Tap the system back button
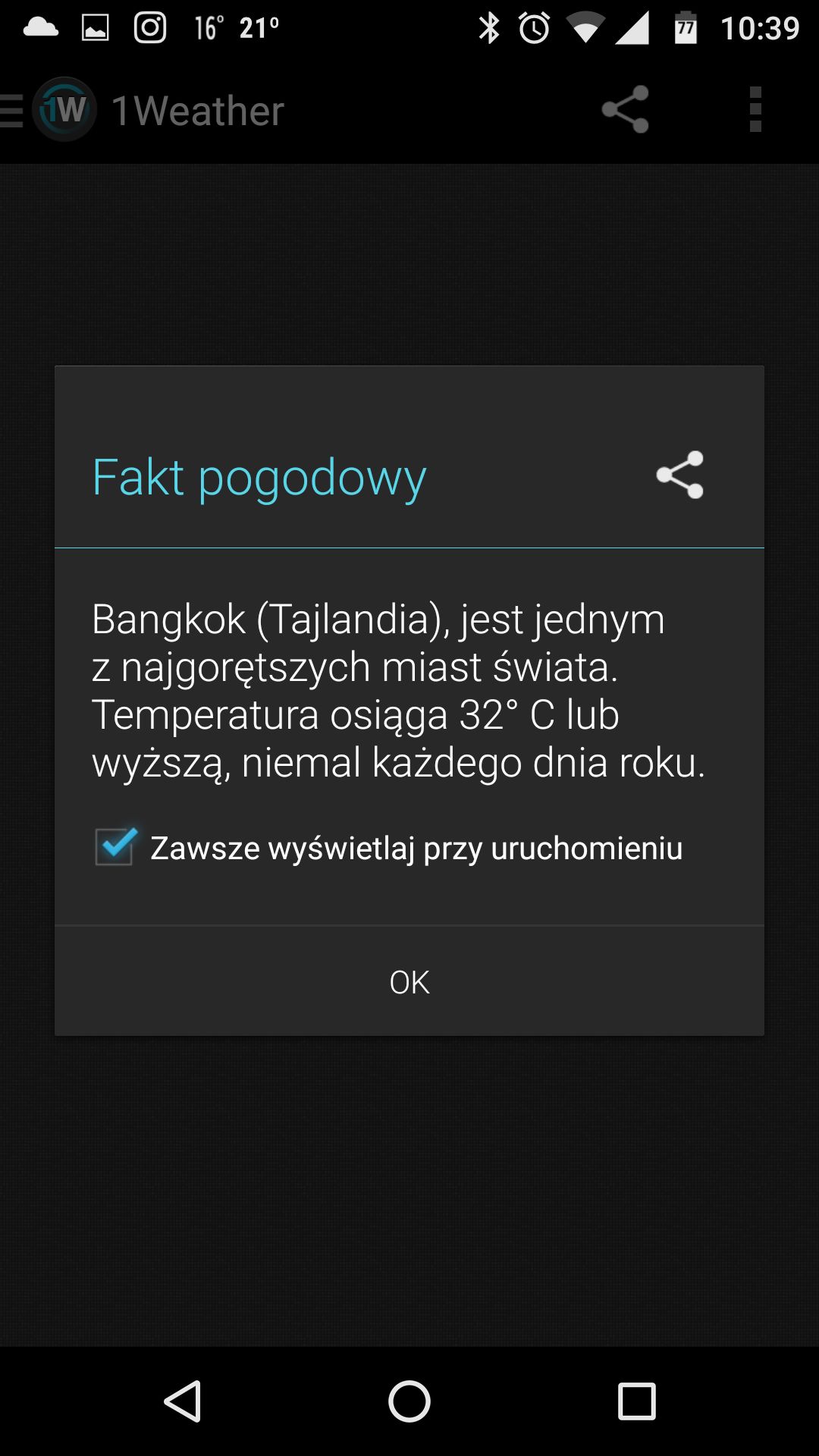 (183, 1401)
